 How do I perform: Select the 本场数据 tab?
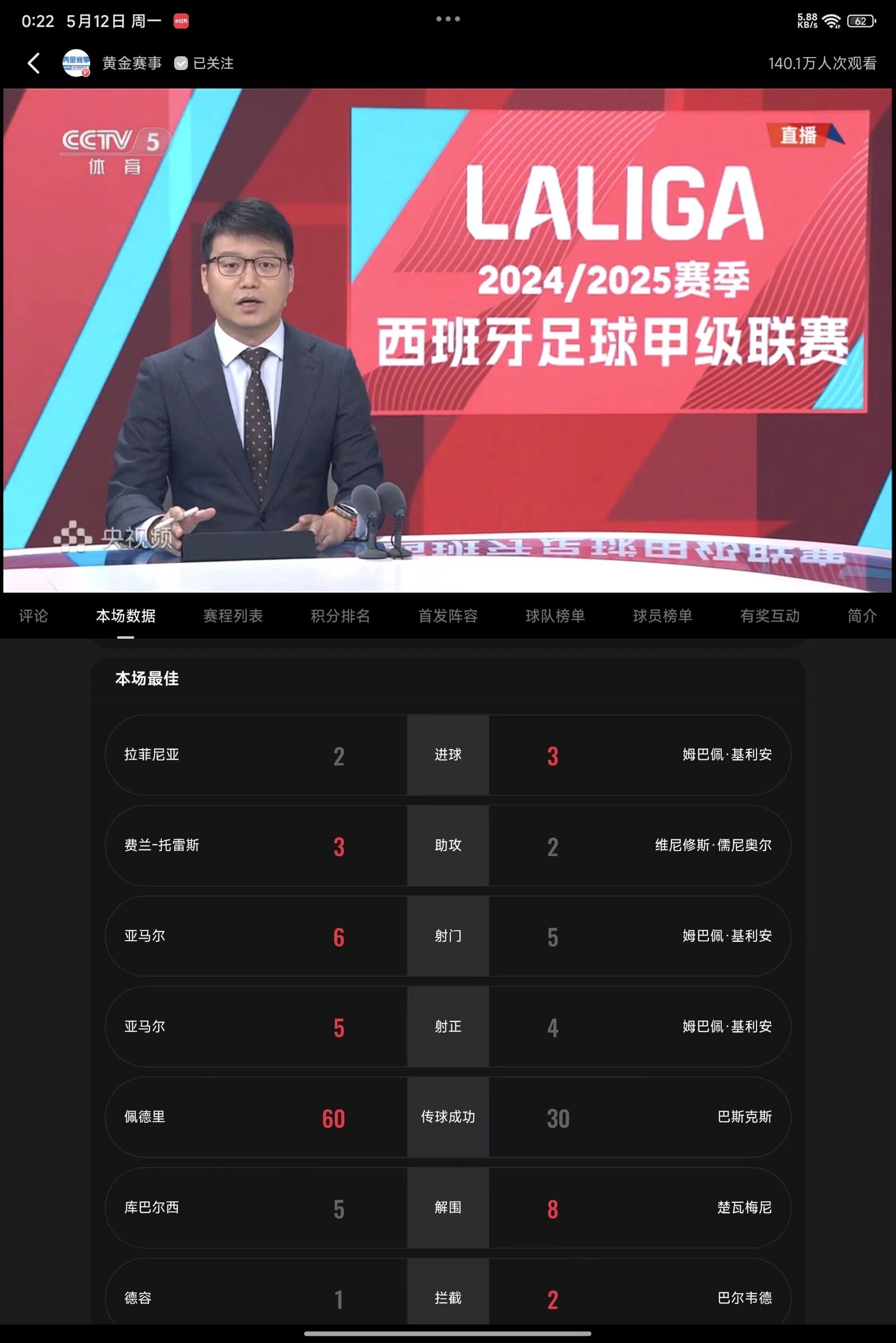125,616
